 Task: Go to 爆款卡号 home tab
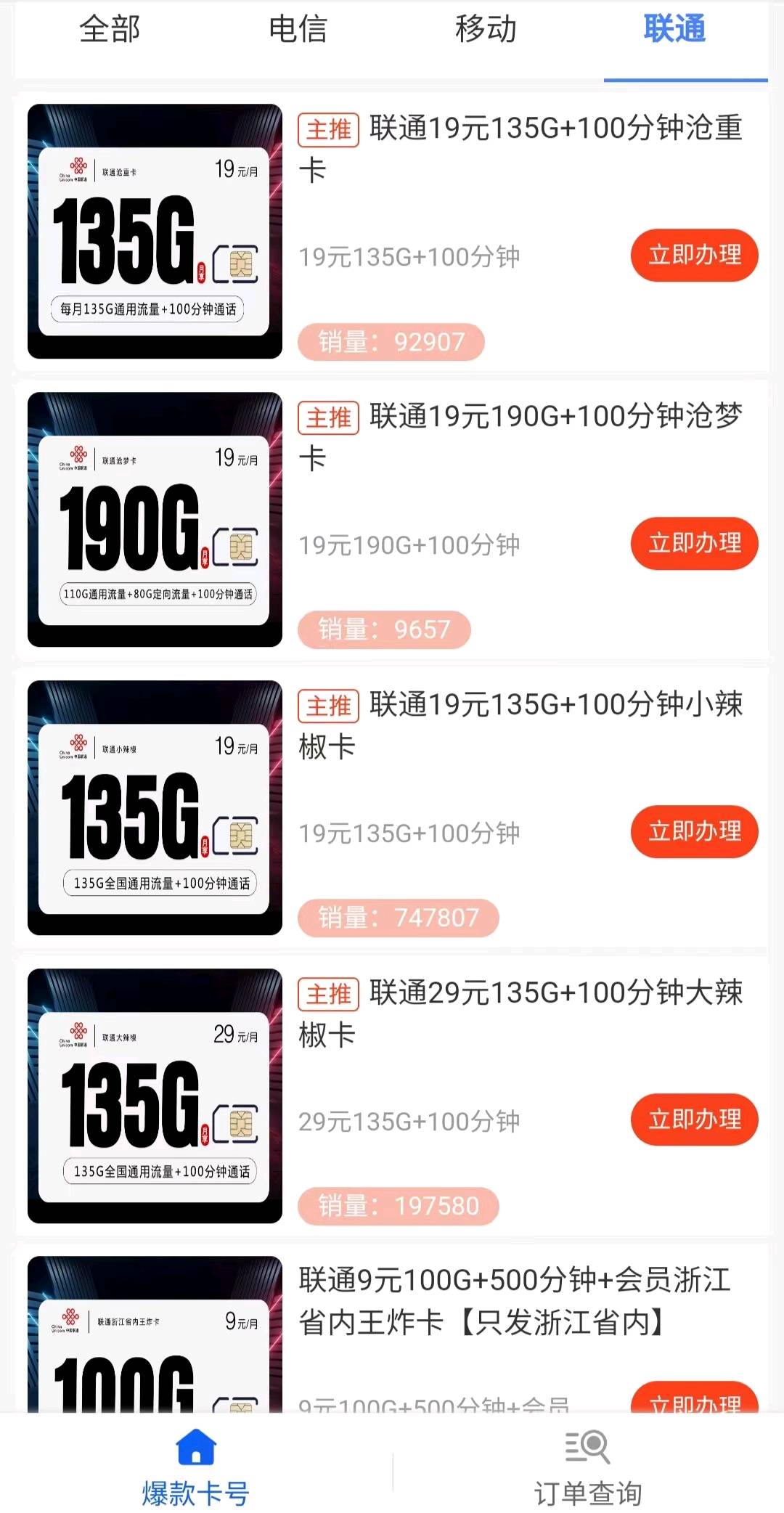click(x=196, y=1464)
